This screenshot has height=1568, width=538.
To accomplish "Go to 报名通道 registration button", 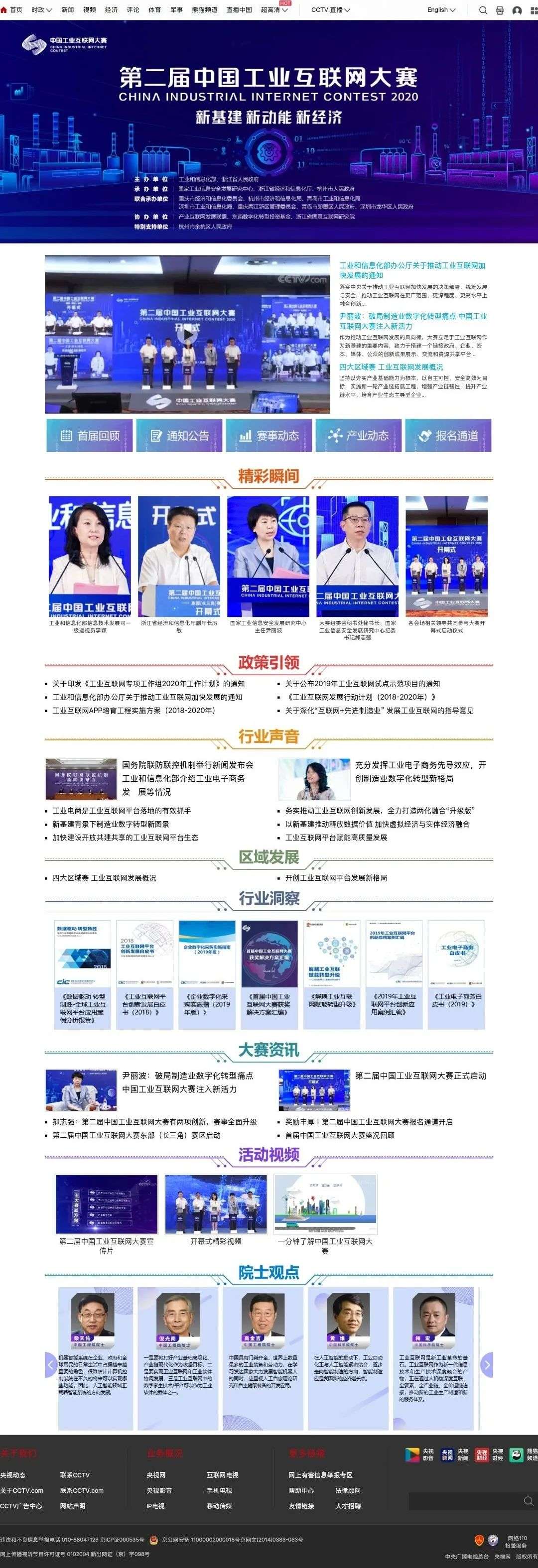I will tap(448, 436).
